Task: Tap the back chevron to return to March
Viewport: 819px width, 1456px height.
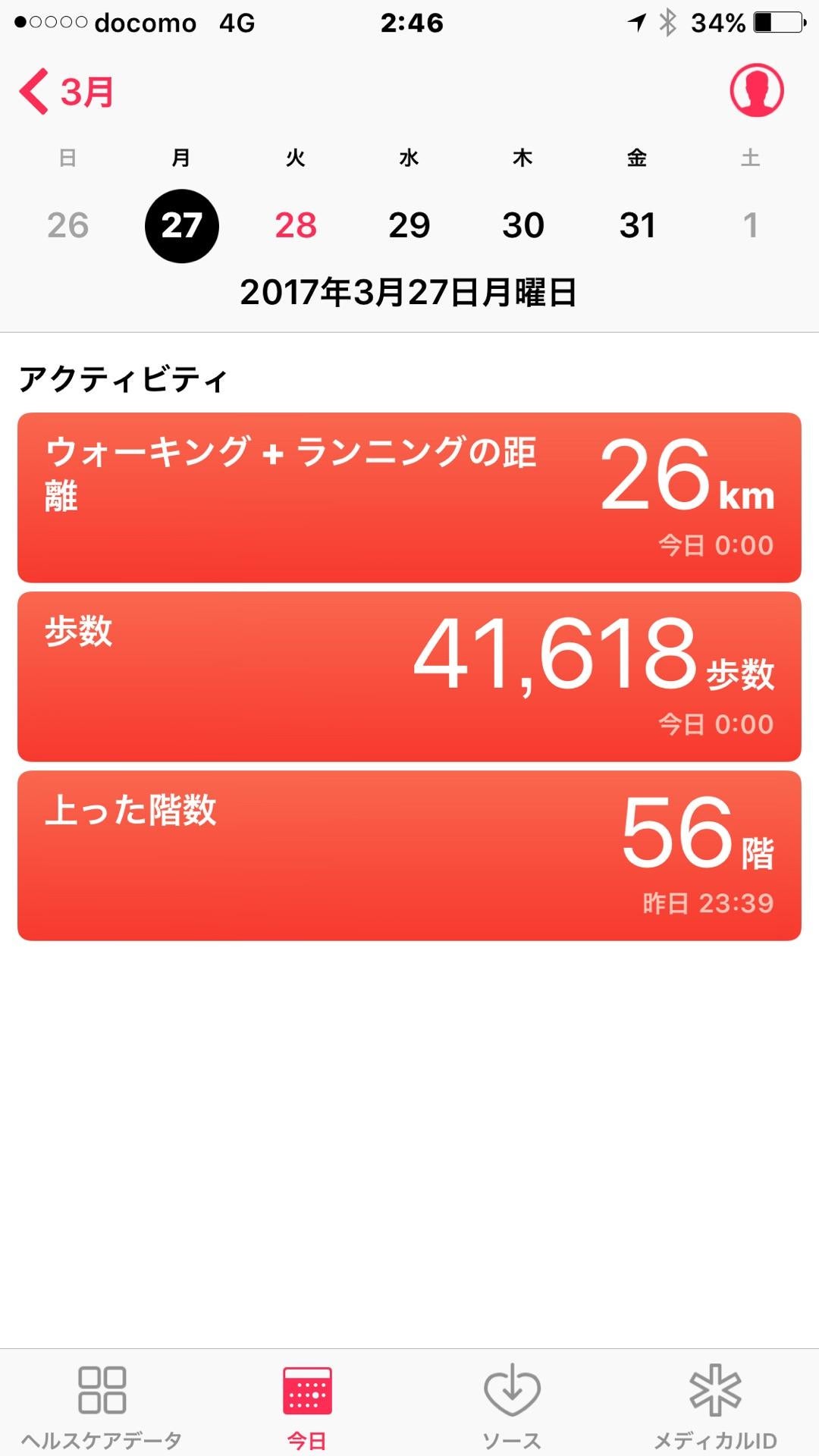Action: (36, 93)
